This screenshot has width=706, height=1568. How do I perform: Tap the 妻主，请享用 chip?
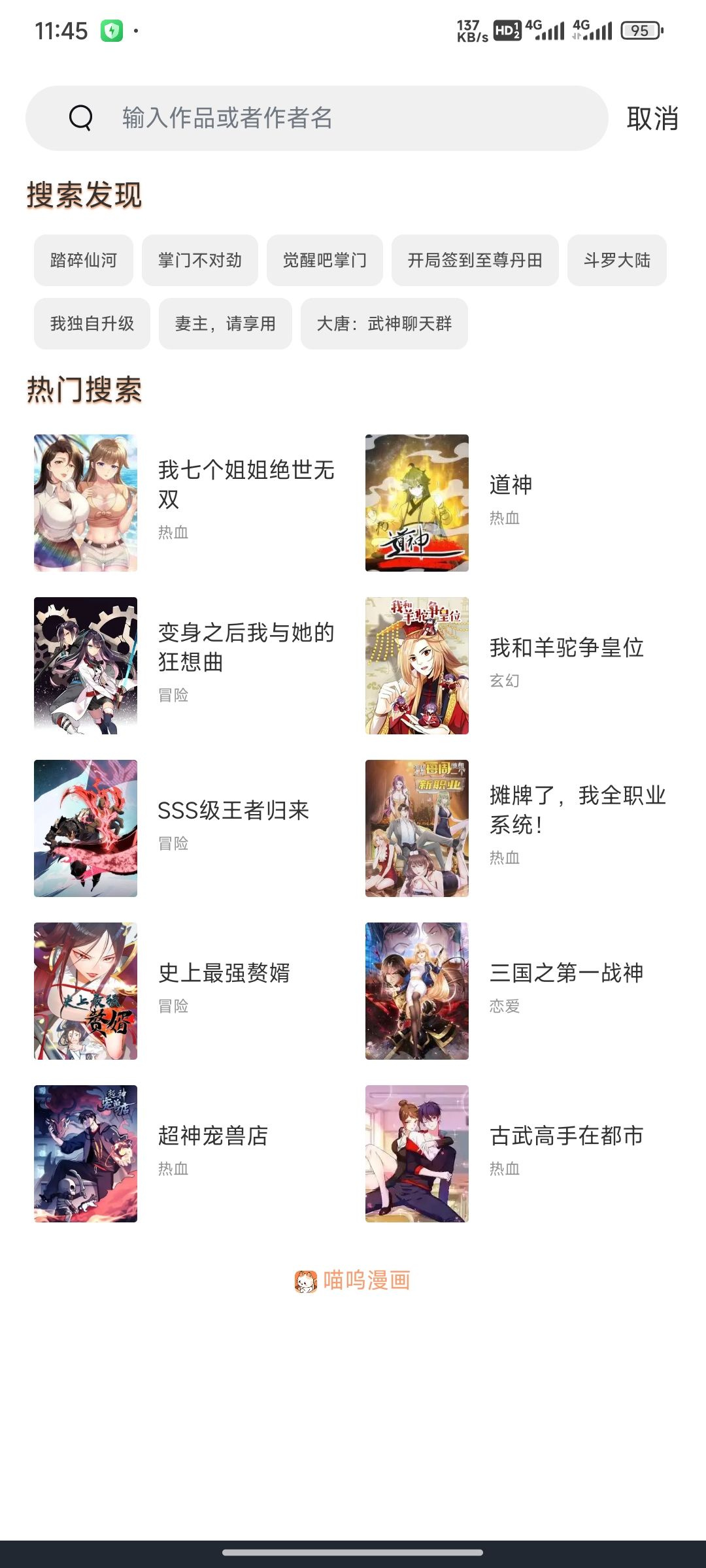[226, 323]
